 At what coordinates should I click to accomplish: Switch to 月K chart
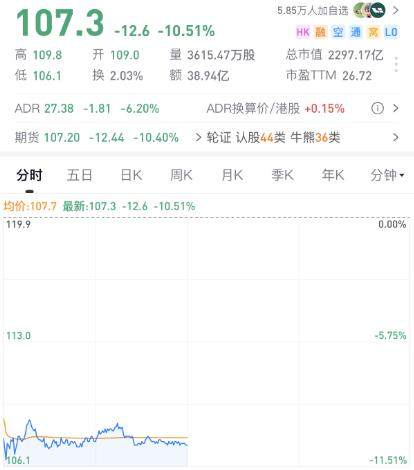[x=232, y=175]
